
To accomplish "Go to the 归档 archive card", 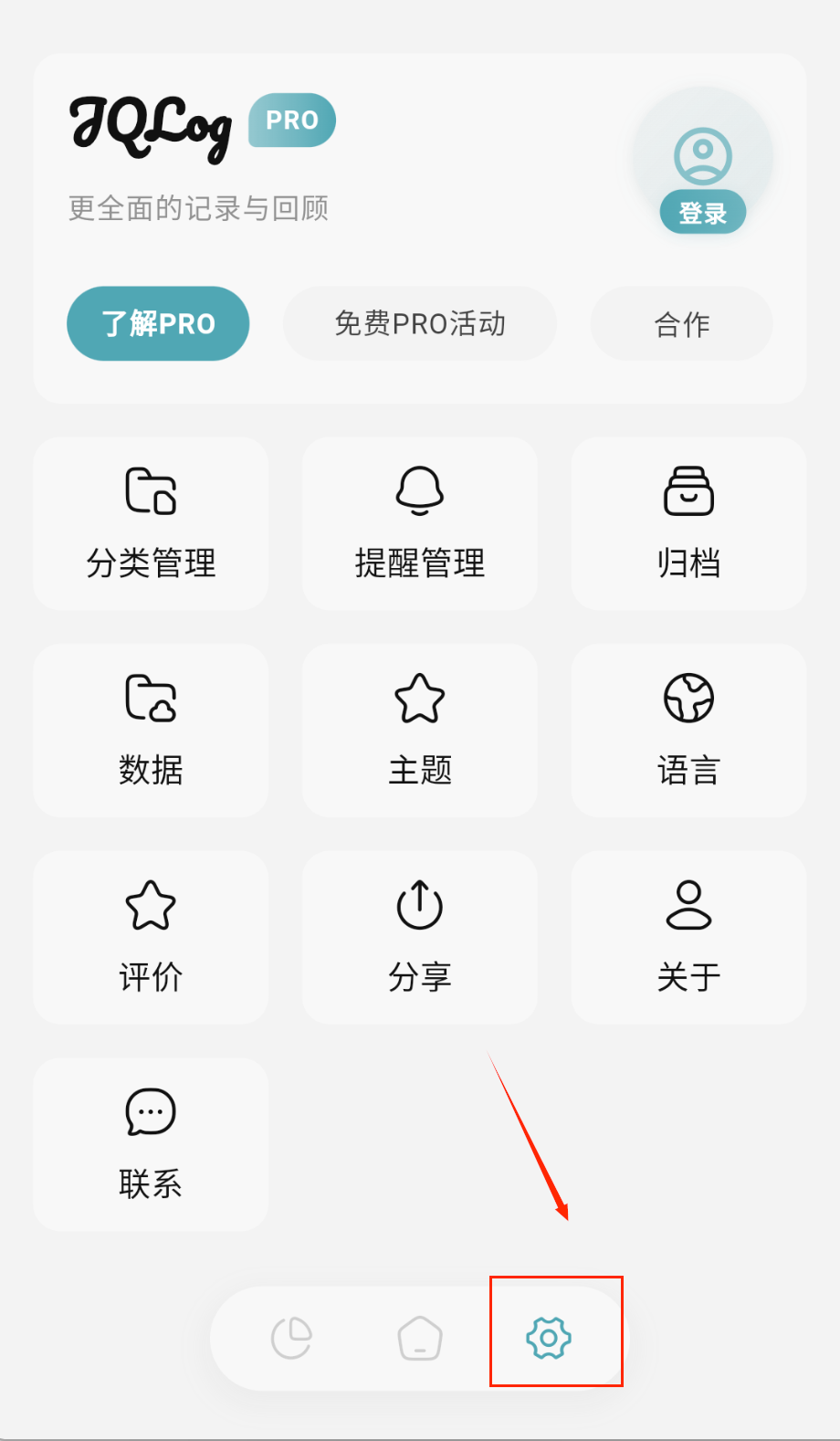I will pyautogui.click(x=688, y=523).
